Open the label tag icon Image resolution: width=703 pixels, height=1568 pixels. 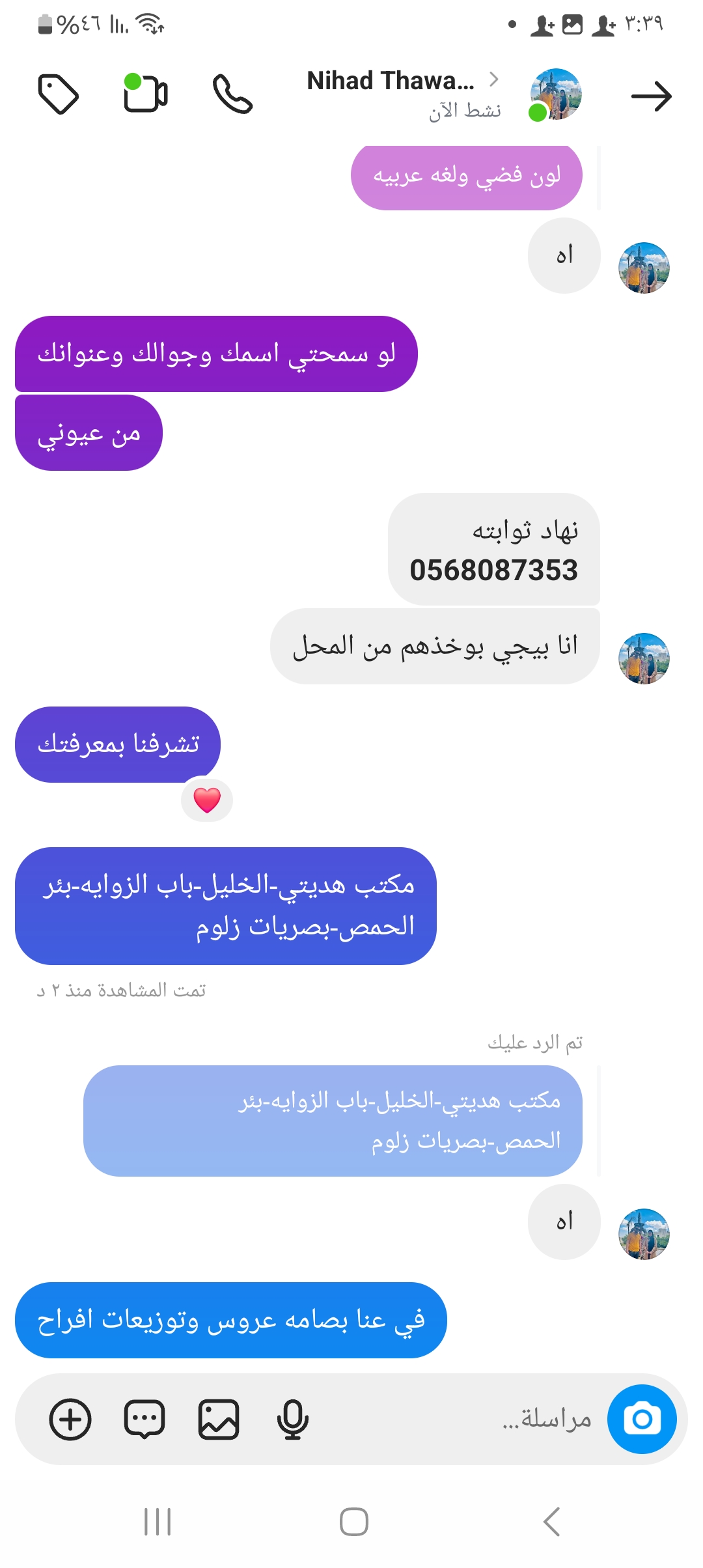59,95
